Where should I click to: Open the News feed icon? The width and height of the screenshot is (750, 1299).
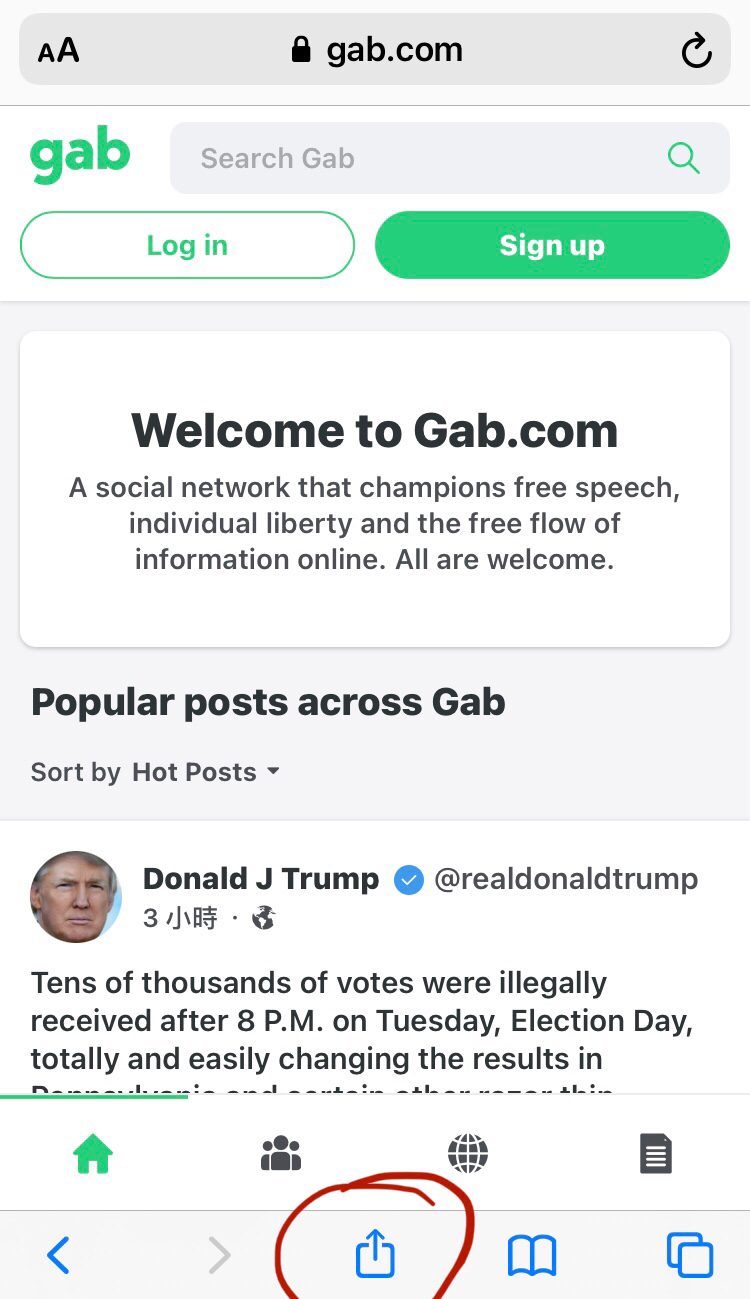[x=656, y=1153]
